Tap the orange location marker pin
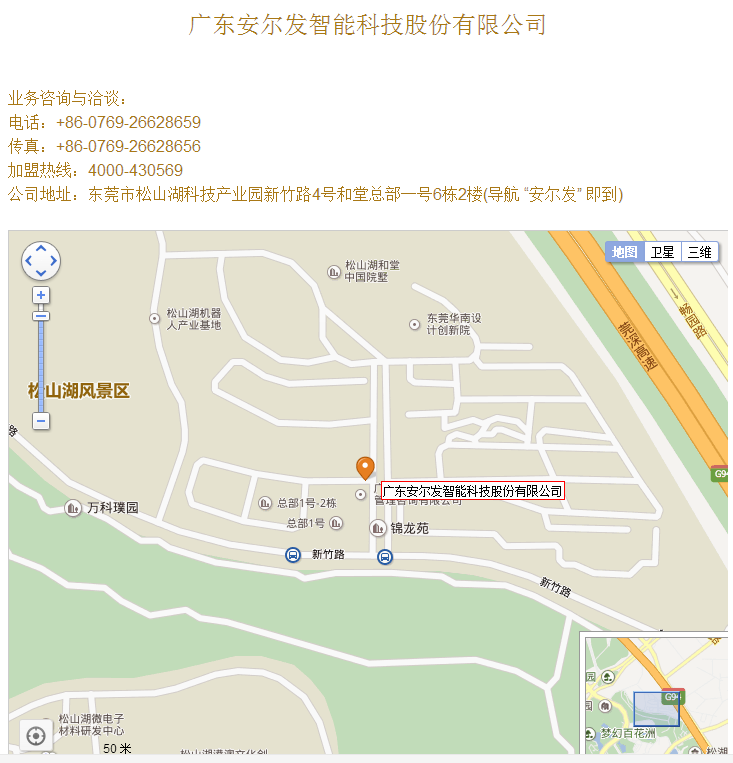The height and width of the screenshot is (763, 733). tap(366, 468)
